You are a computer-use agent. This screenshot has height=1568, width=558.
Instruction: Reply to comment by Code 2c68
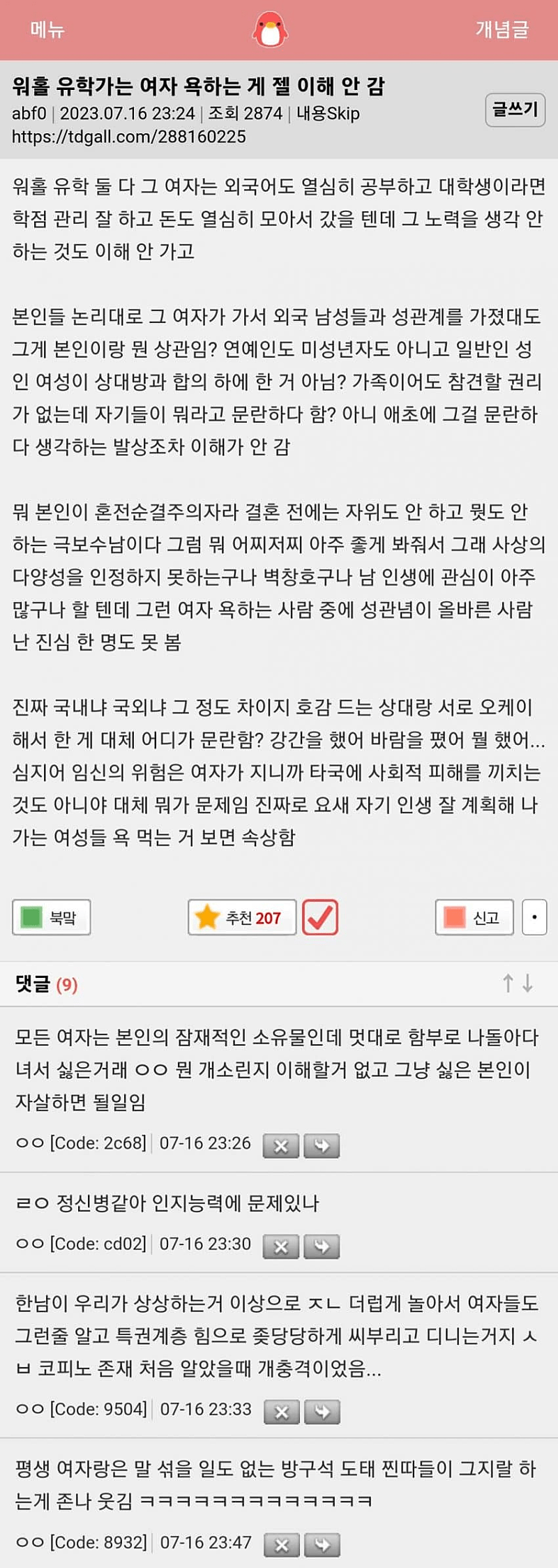coord(322,1145)
